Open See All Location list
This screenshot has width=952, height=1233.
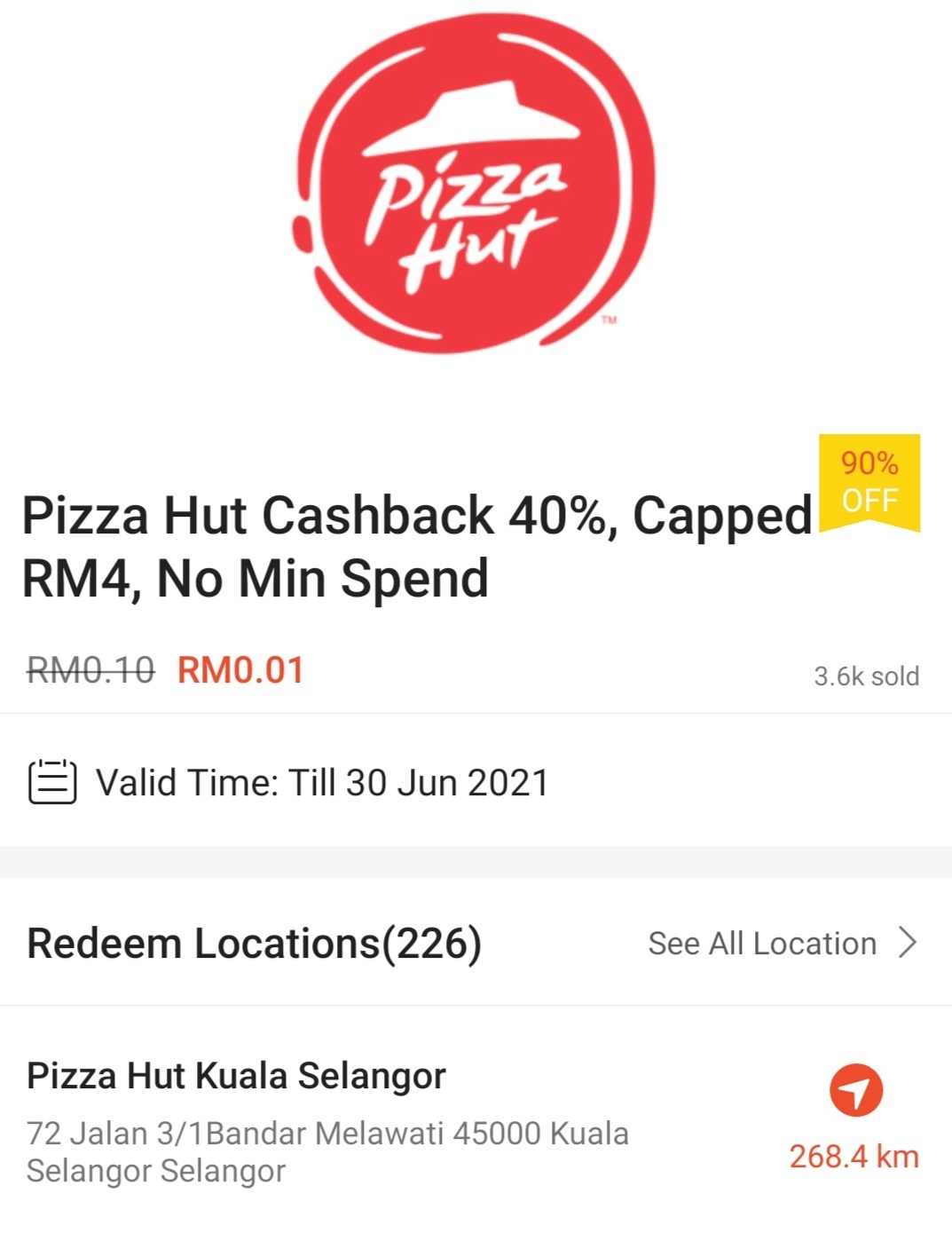[x=781, y=943]
